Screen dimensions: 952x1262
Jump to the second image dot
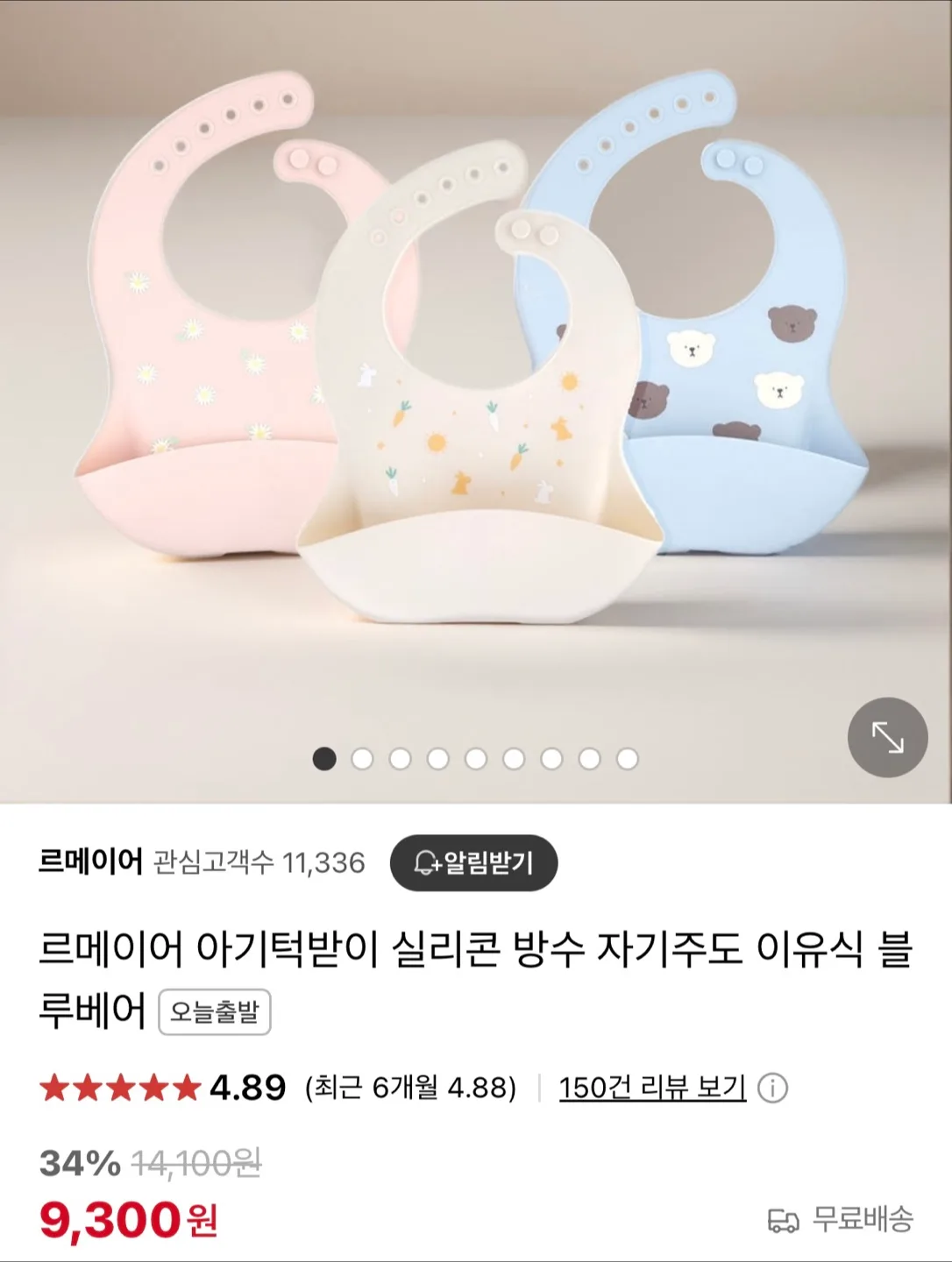[362, 759]
